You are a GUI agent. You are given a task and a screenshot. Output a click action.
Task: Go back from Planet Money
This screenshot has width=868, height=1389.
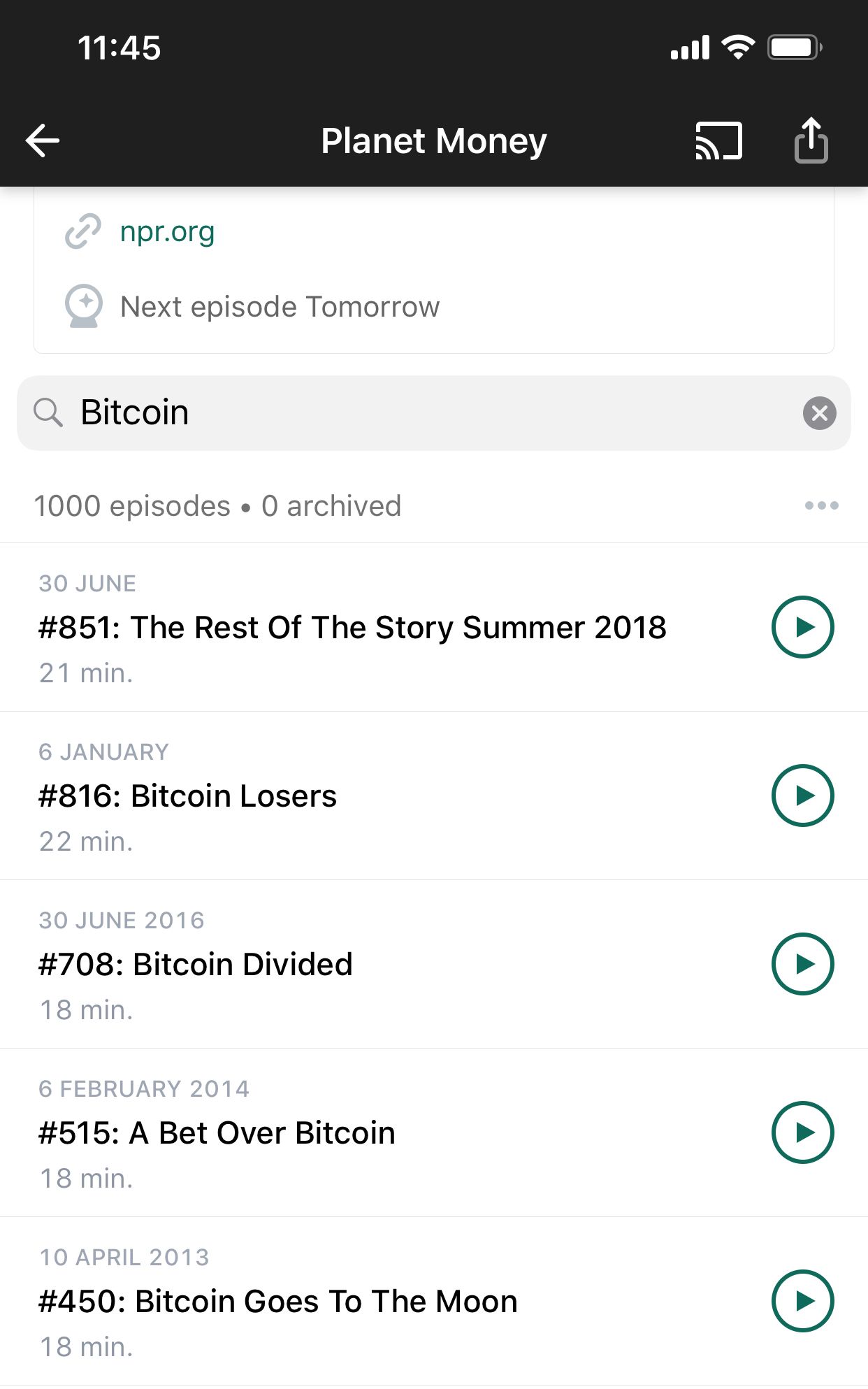pos(43,141)
